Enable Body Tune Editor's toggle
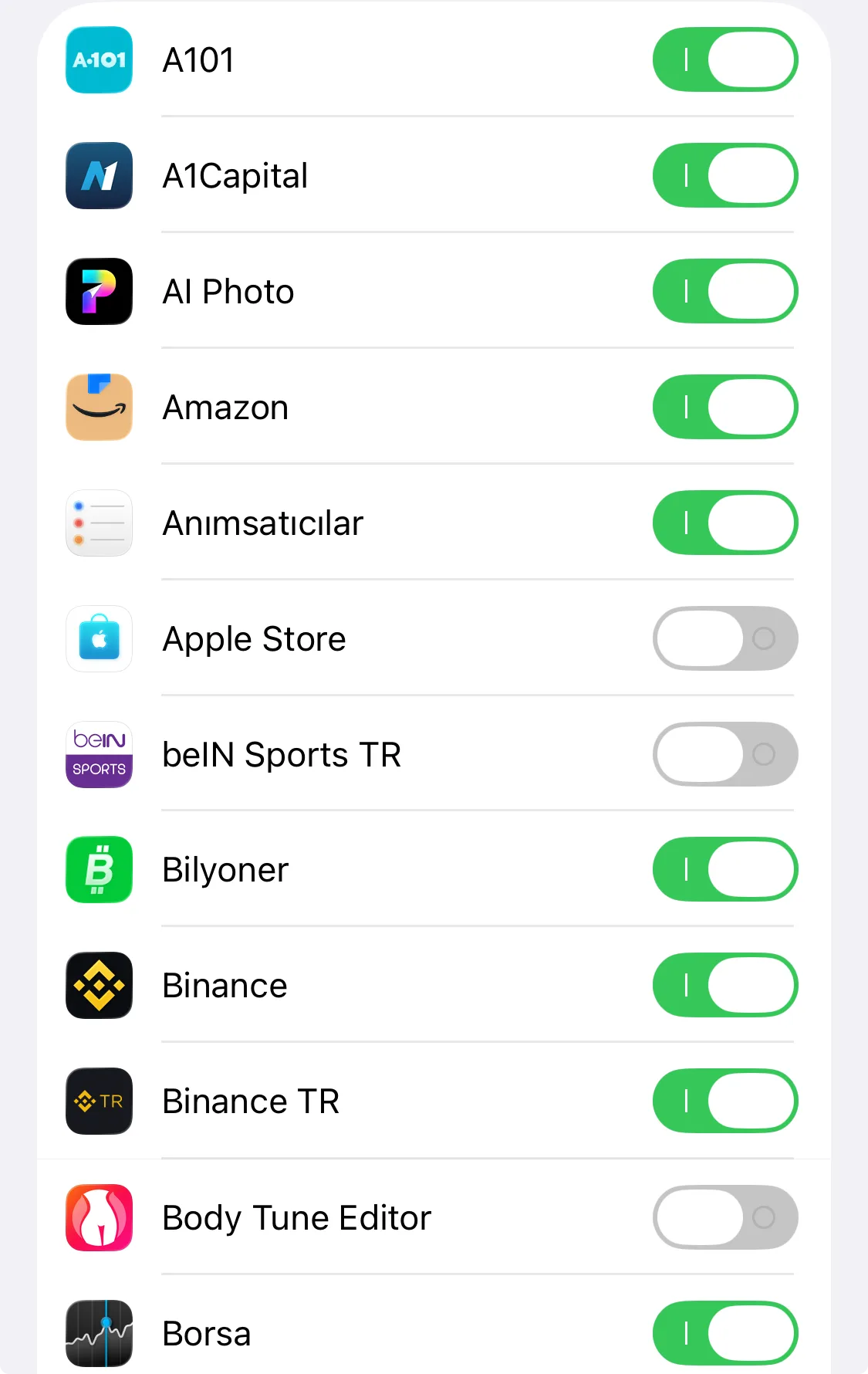This screenshot has width=868, height=1374. click(x=724, y=1217)
